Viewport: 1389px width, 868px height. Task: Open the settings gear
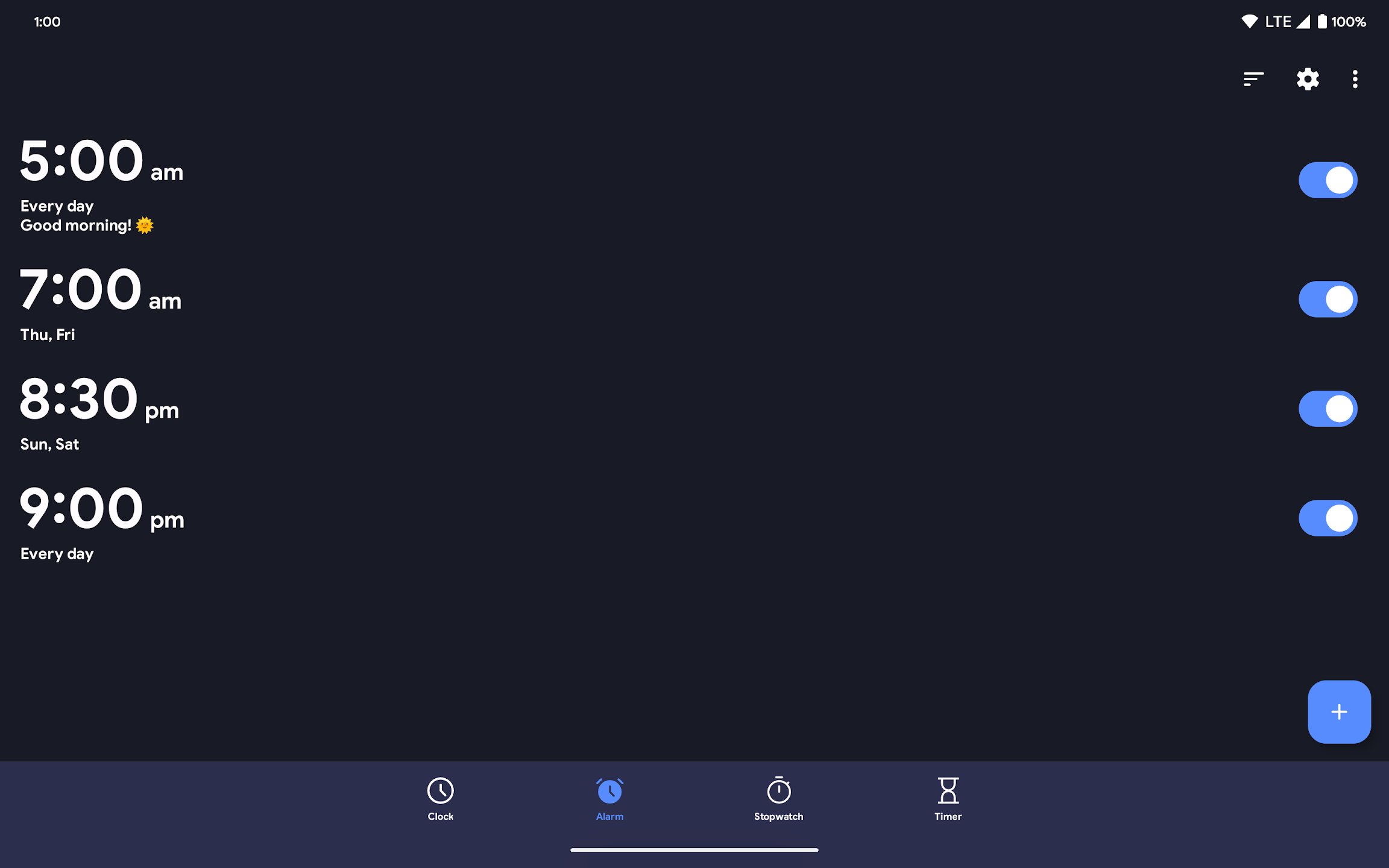click(1308, 79)
